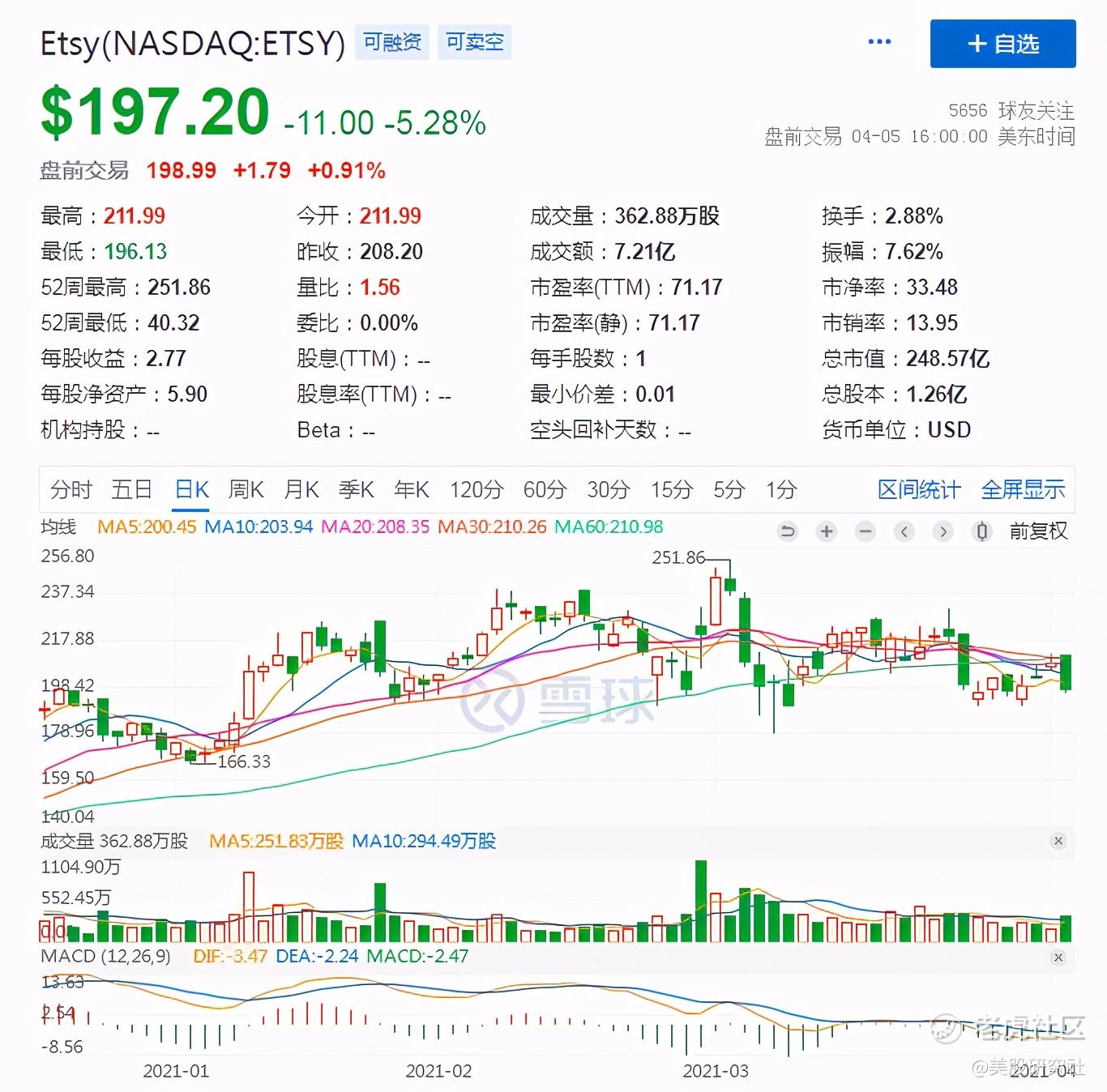Add Etsy to the 自选 watchlist
1107x1092 pixels.
coord(1002,44)
